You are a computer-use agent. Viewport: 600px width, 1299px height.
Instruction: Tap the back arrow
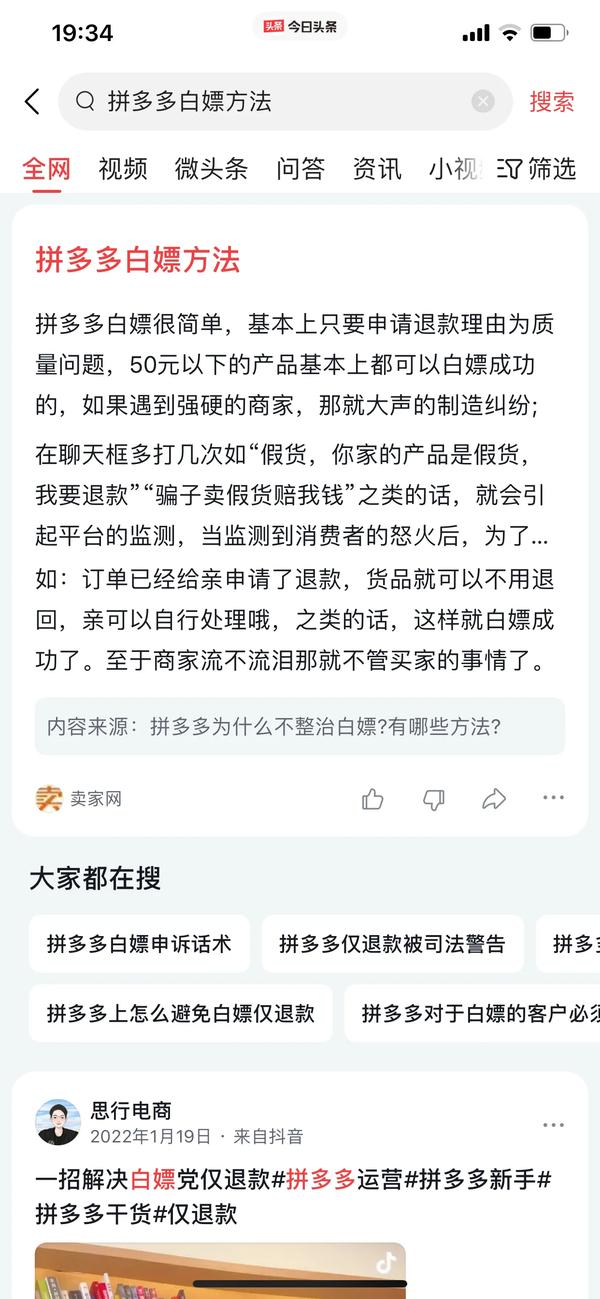coord(32,101)
